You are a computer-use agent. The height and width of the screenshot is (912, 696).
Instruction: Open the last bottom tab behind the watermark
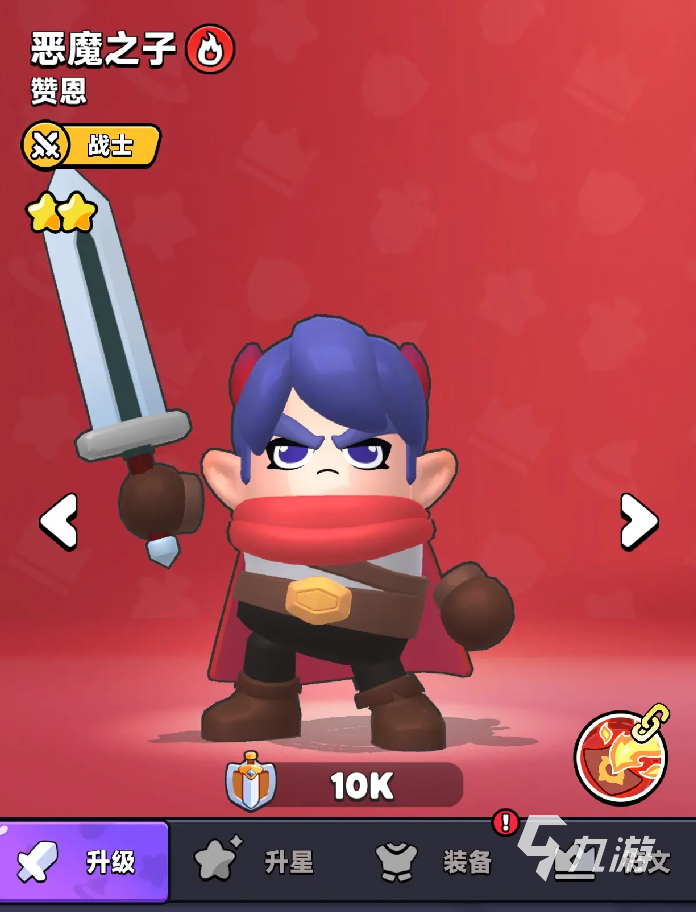610,861
